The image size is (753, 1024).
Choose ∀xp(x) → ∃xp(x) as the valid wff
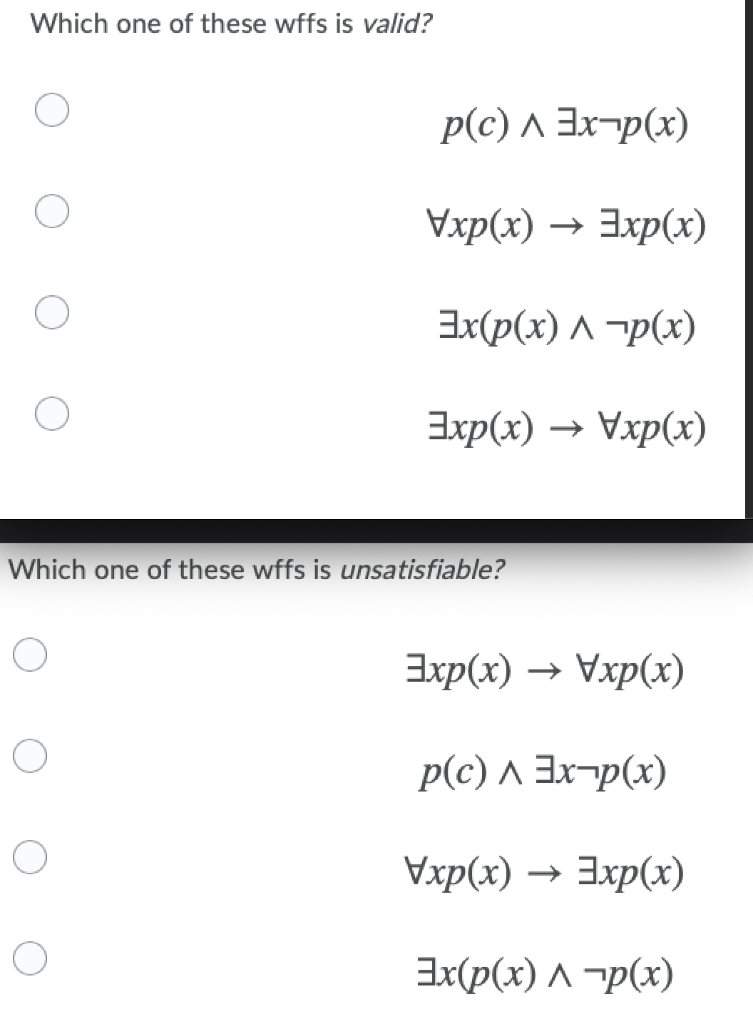52,211
